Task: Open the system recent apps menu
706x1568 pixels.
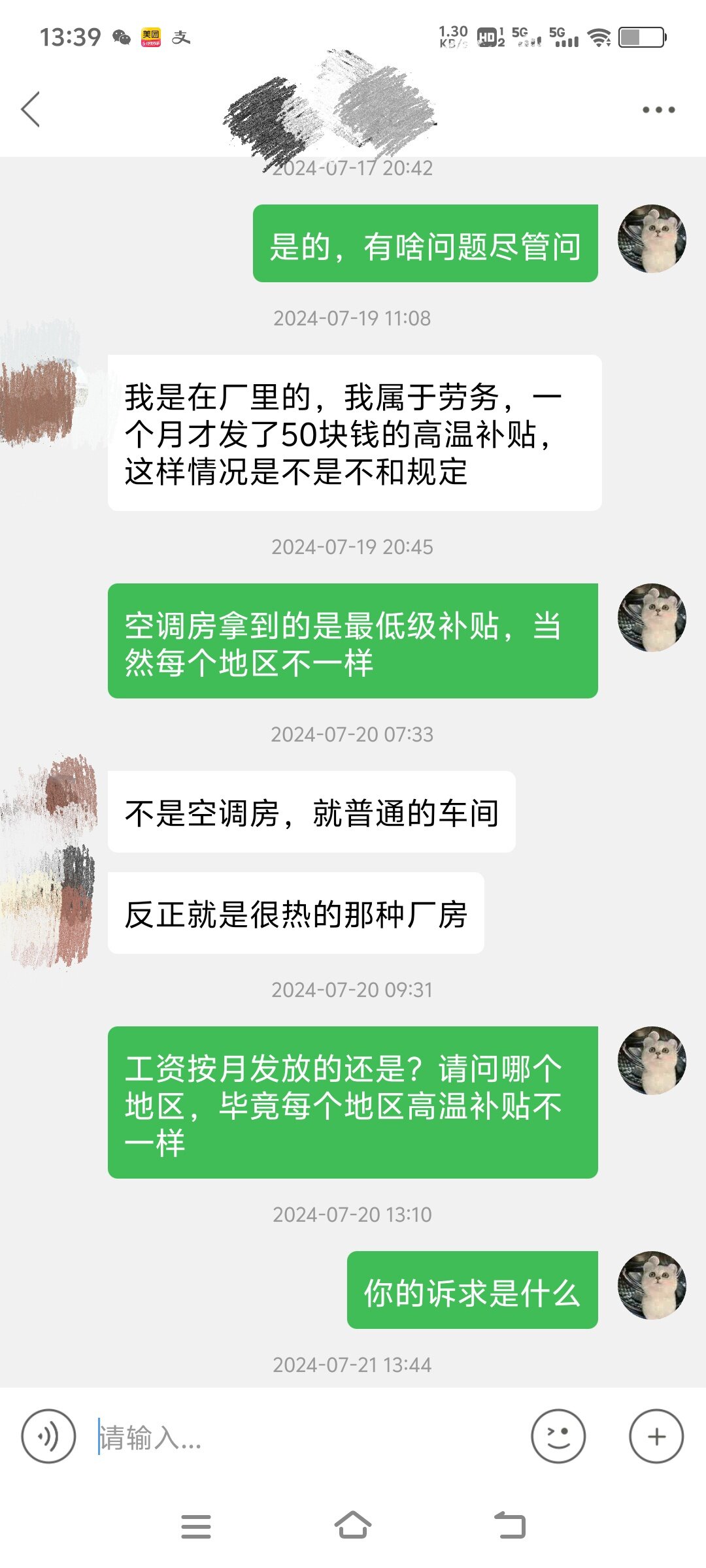Action: tap(195, 1527)
